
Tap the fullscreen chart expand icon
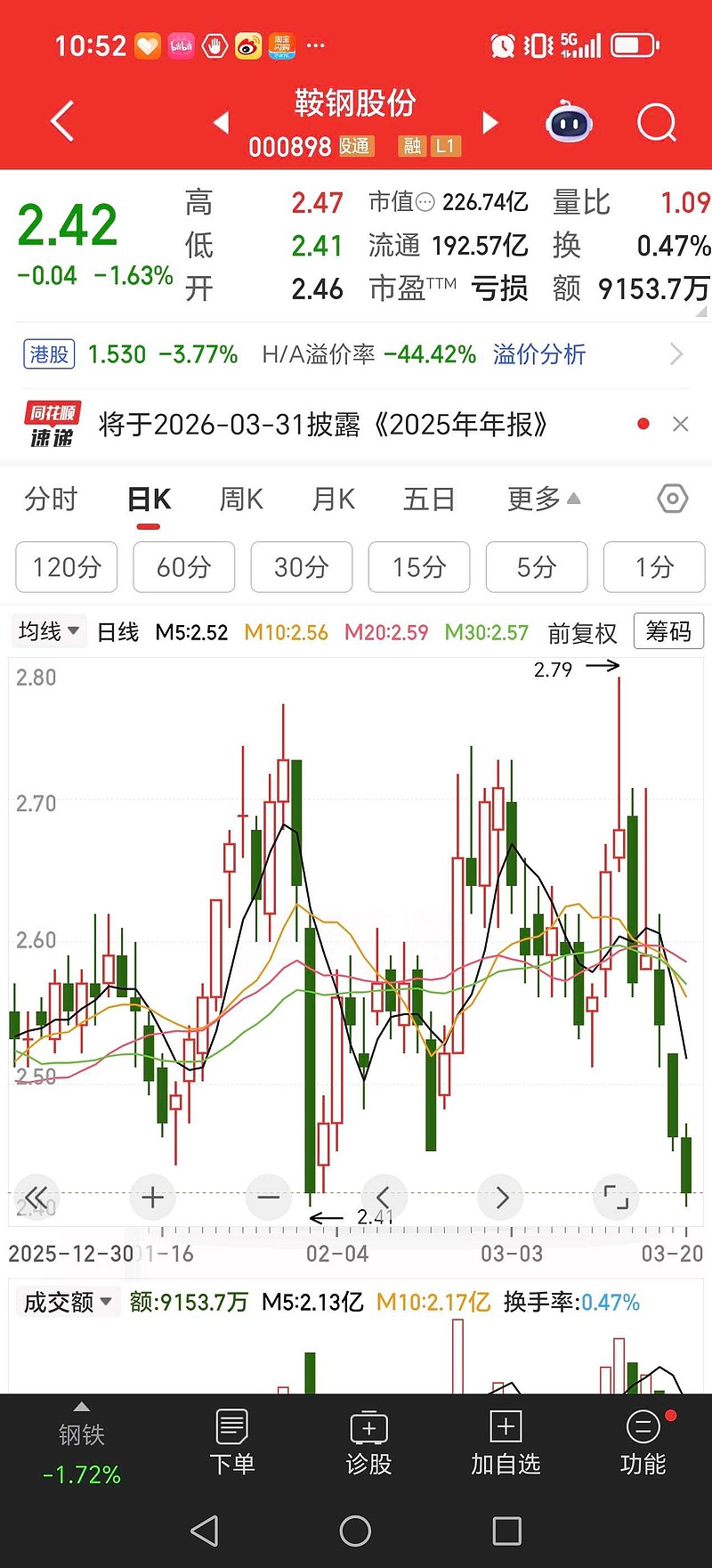pyautogui.click(x=616, y=1198)
